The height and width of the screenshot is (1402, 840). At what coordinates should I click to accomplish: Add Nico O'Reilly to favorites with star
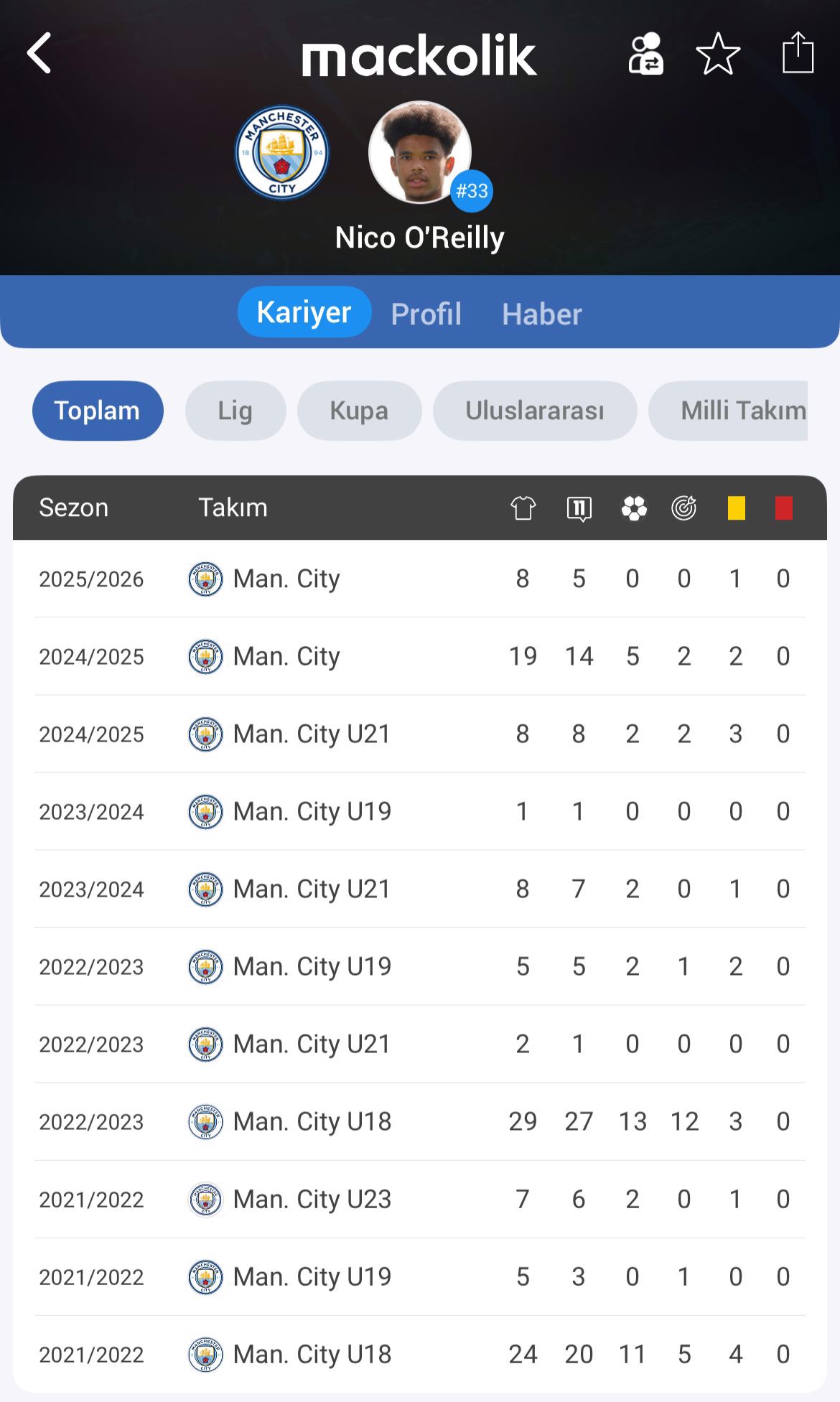pos(718,54)
